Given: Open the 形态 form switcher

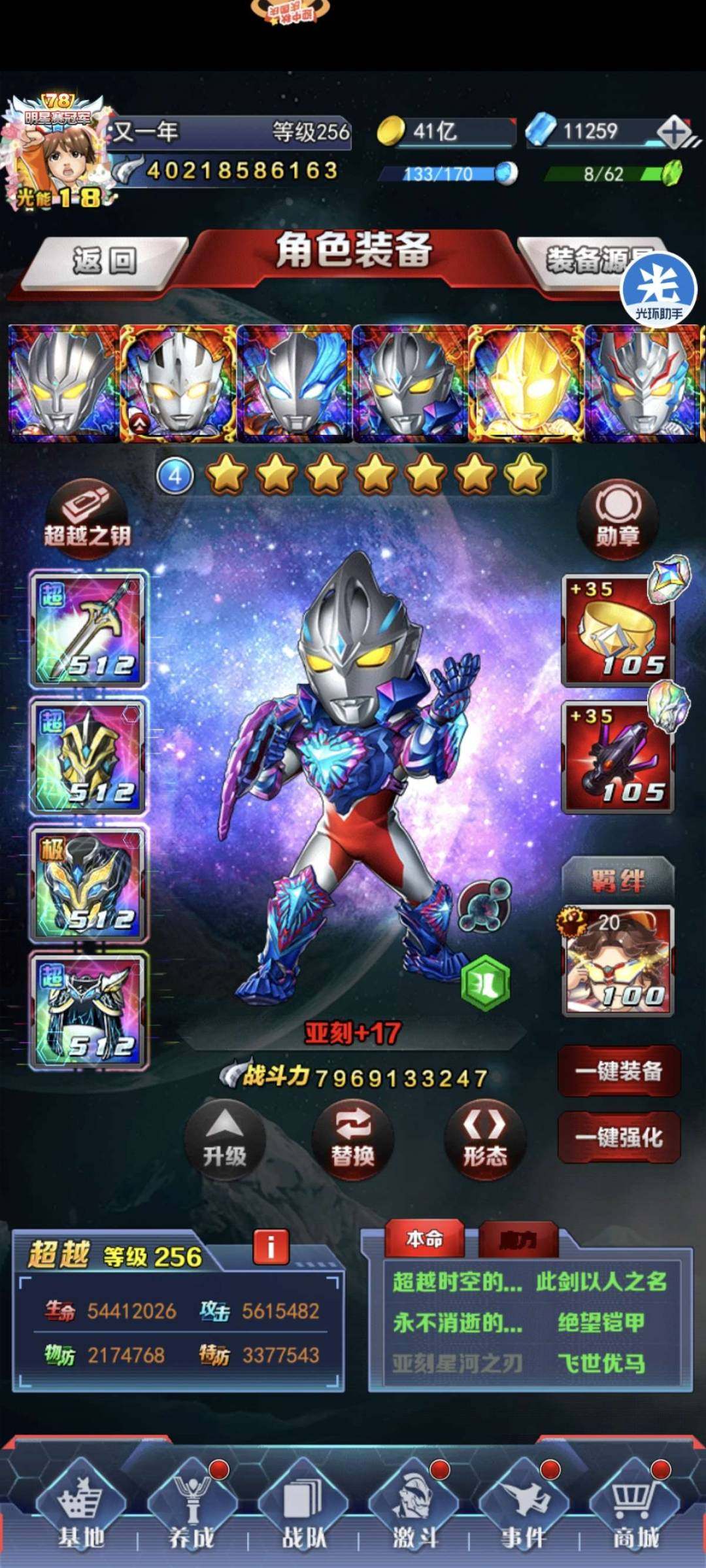Looking at the screenshot, I should tap(484, 1140).
